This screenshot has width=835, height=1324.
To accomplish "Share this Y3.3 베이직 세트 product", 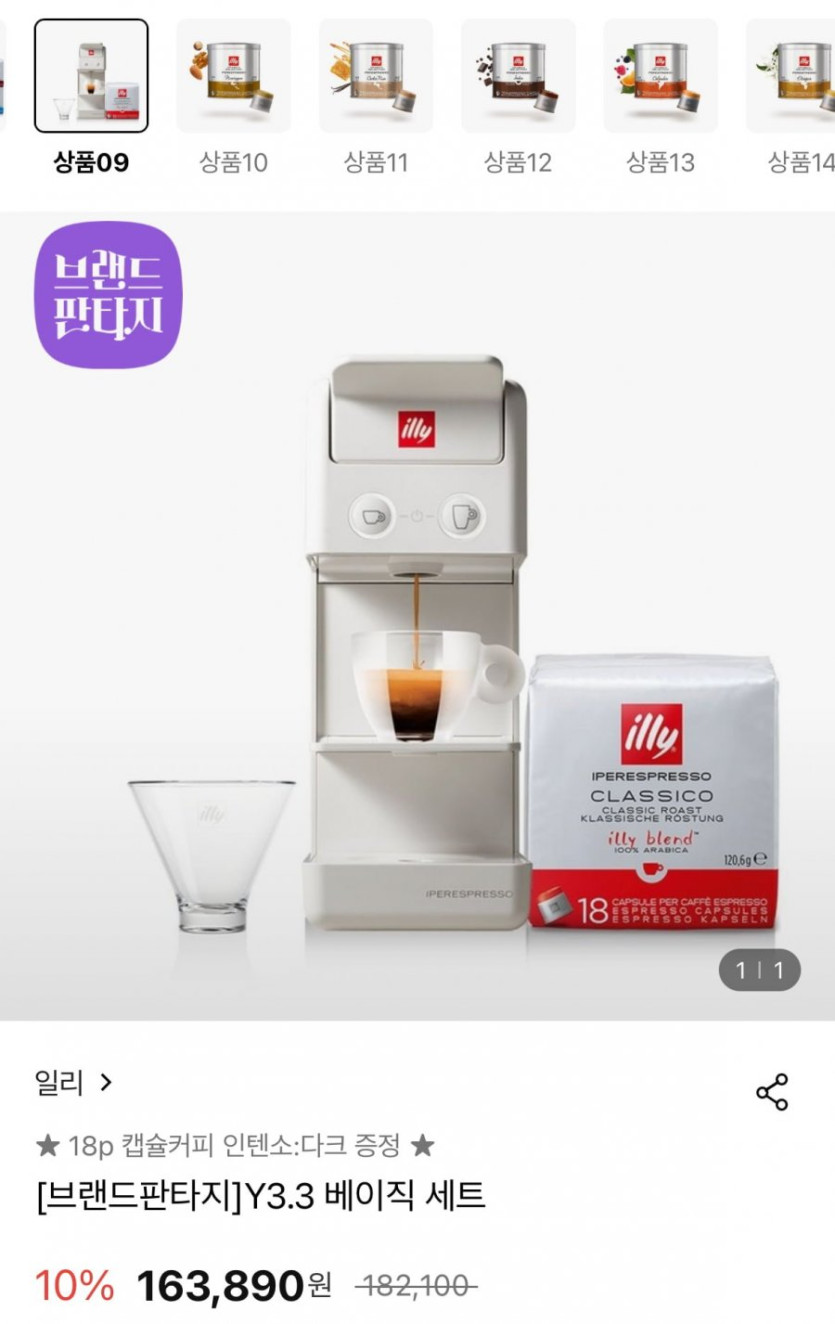I will 772,1092.
